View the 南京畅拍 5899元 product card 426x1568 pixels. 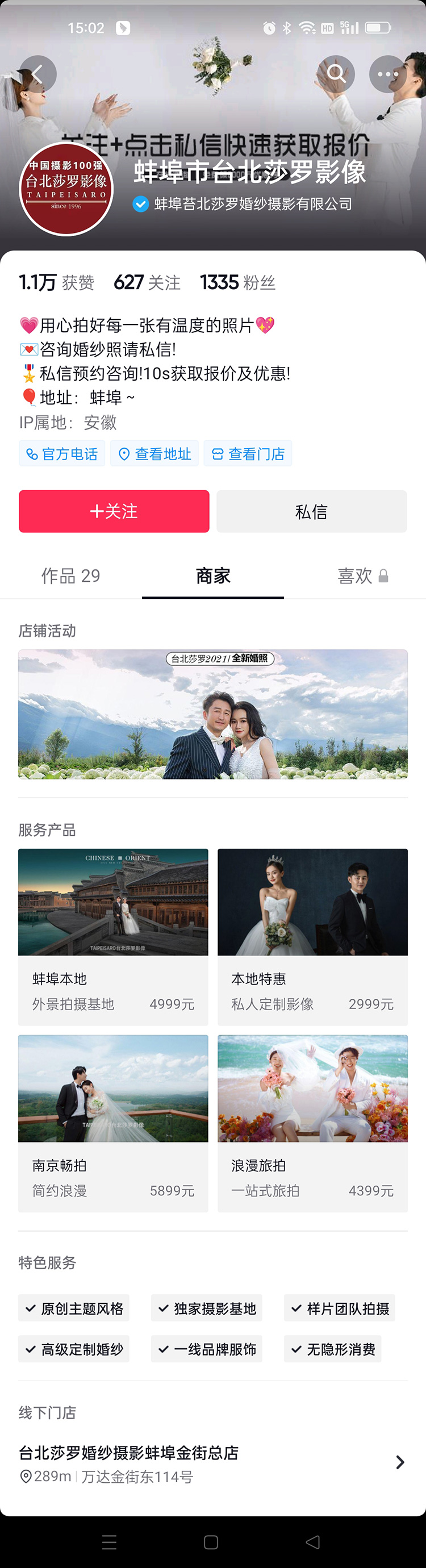tap(113, 1123)
